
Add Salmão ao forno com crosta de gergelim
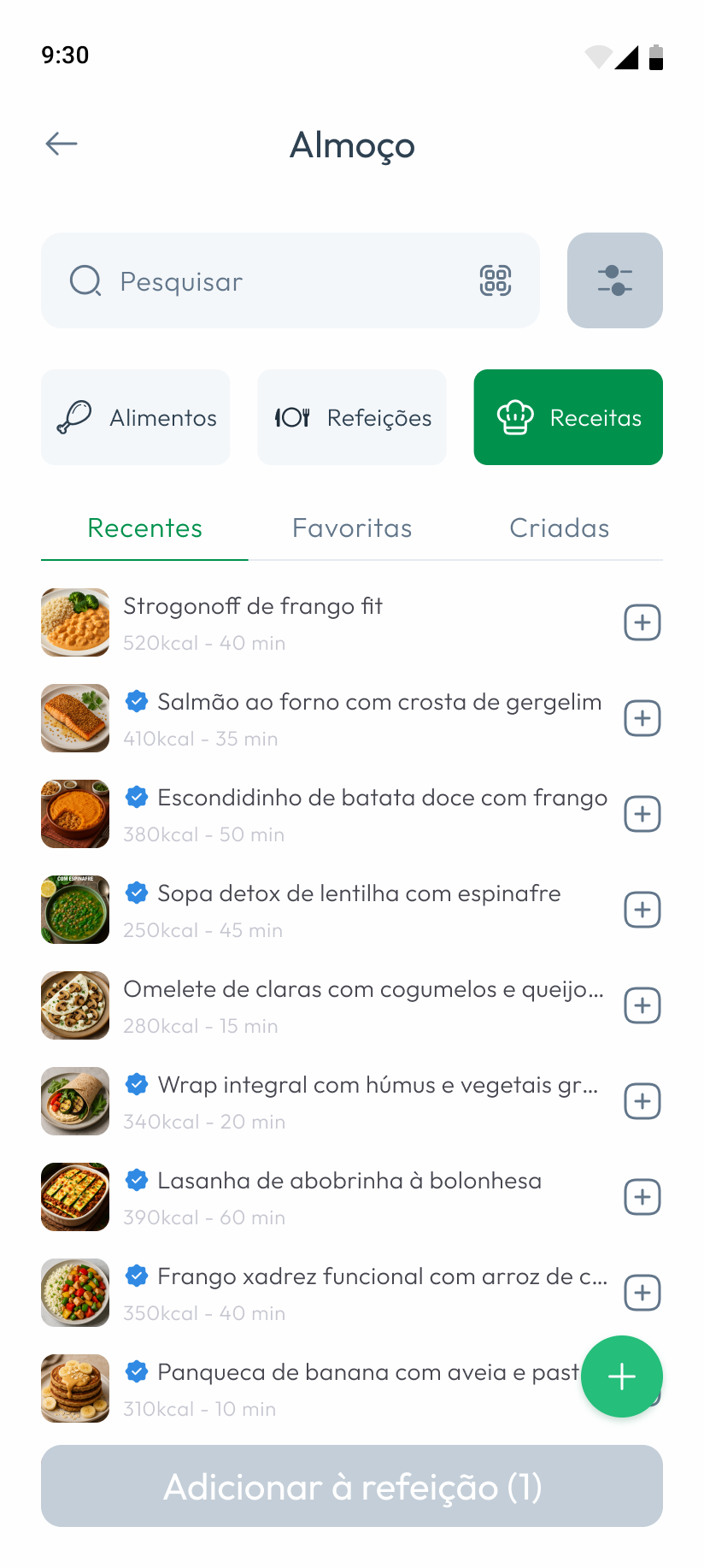[642, 718]
